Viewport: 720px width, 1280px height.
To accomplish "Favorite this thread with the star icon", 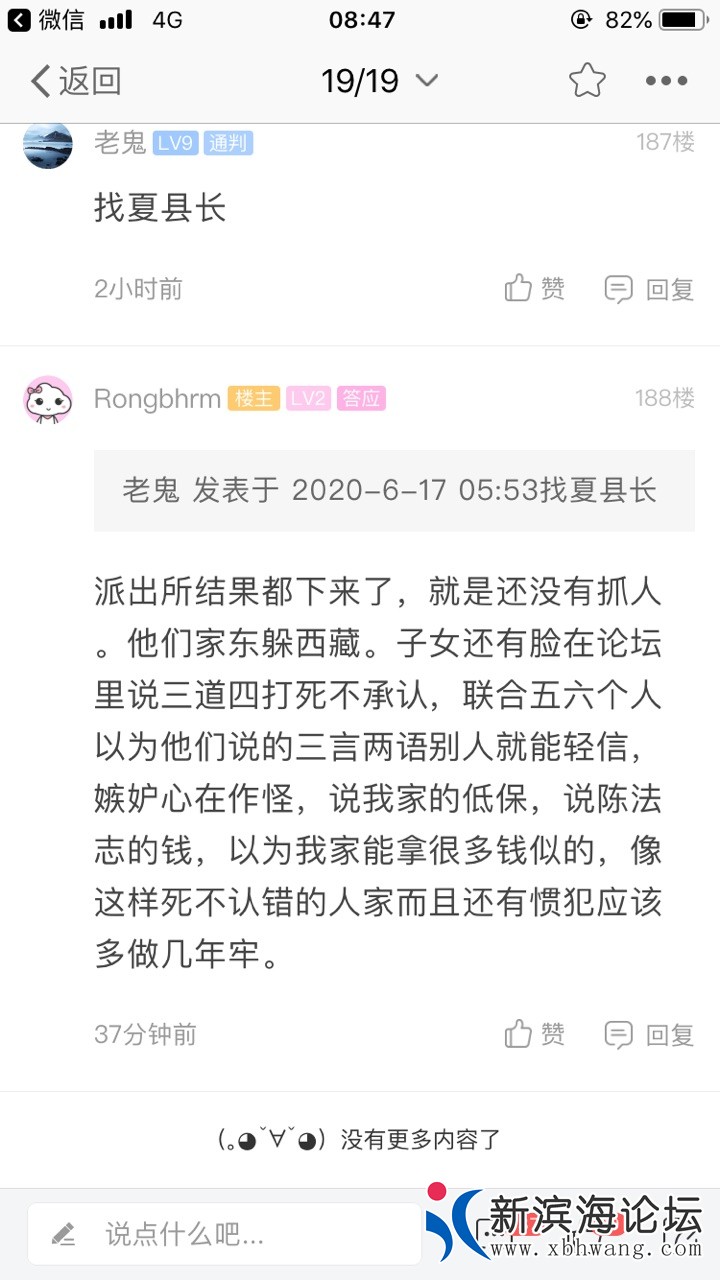I will (x=587, y=81).
